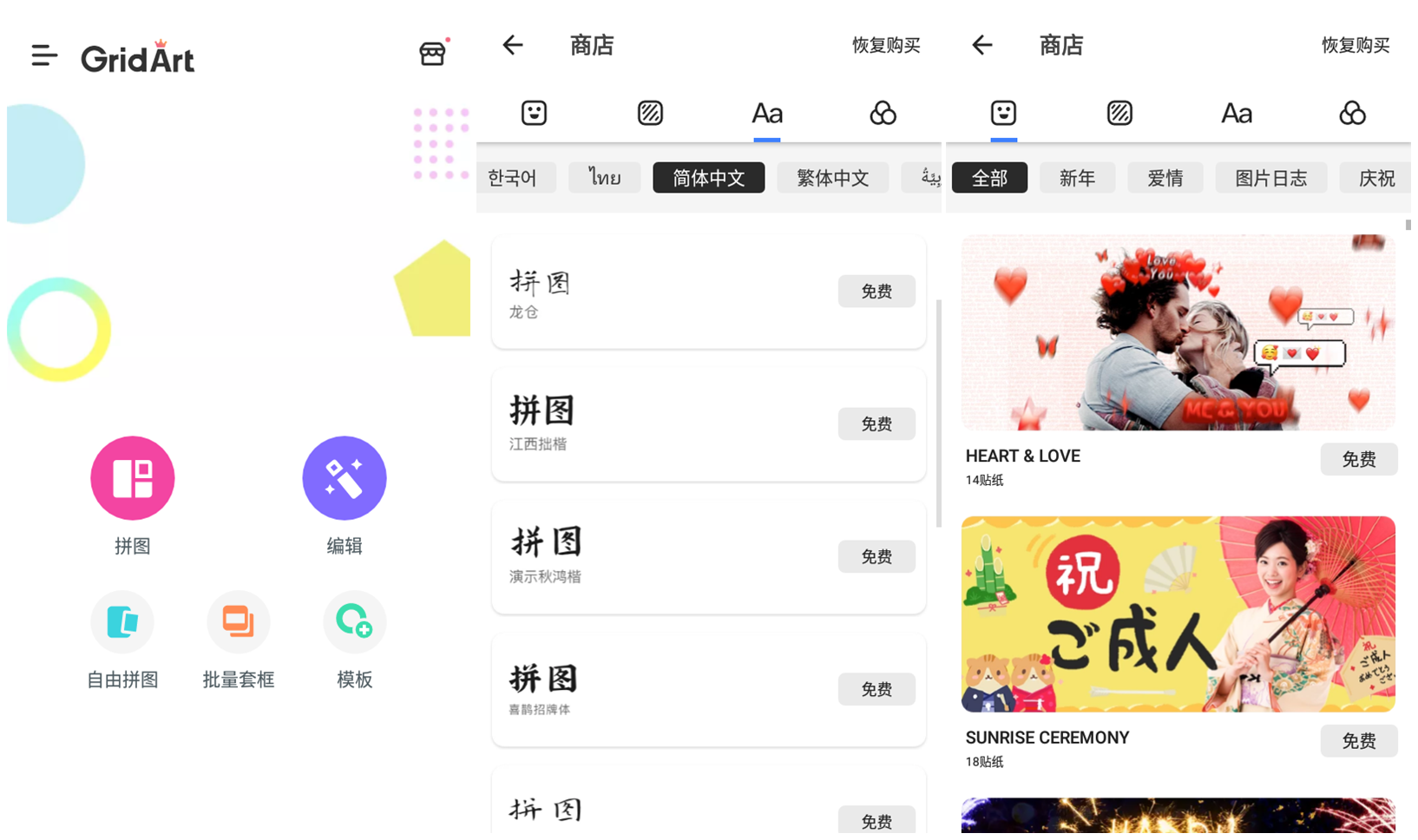
Task: Open the 编辑 photo editor
Action: point(344,478)
